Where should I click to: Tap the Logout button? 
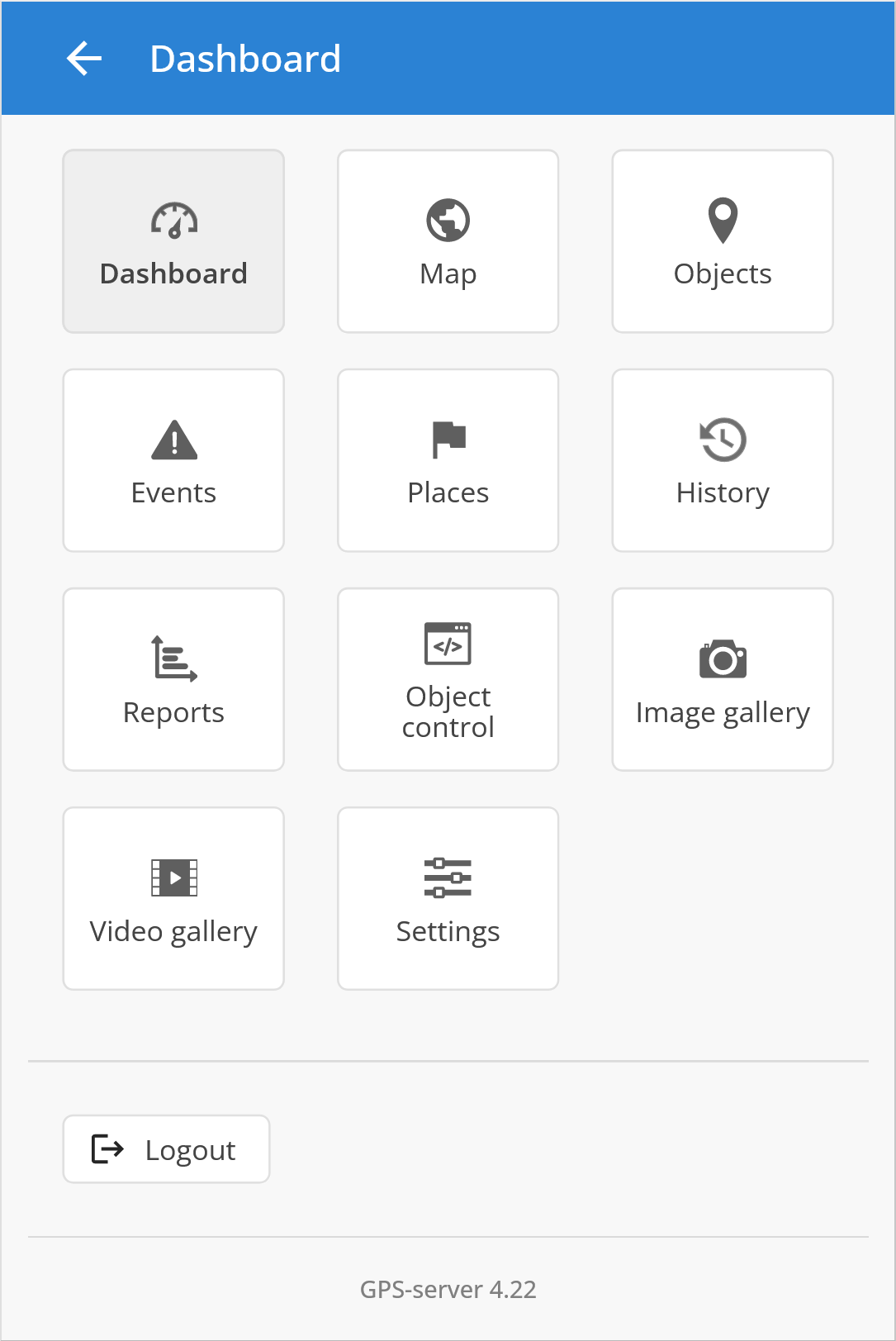166,1149
